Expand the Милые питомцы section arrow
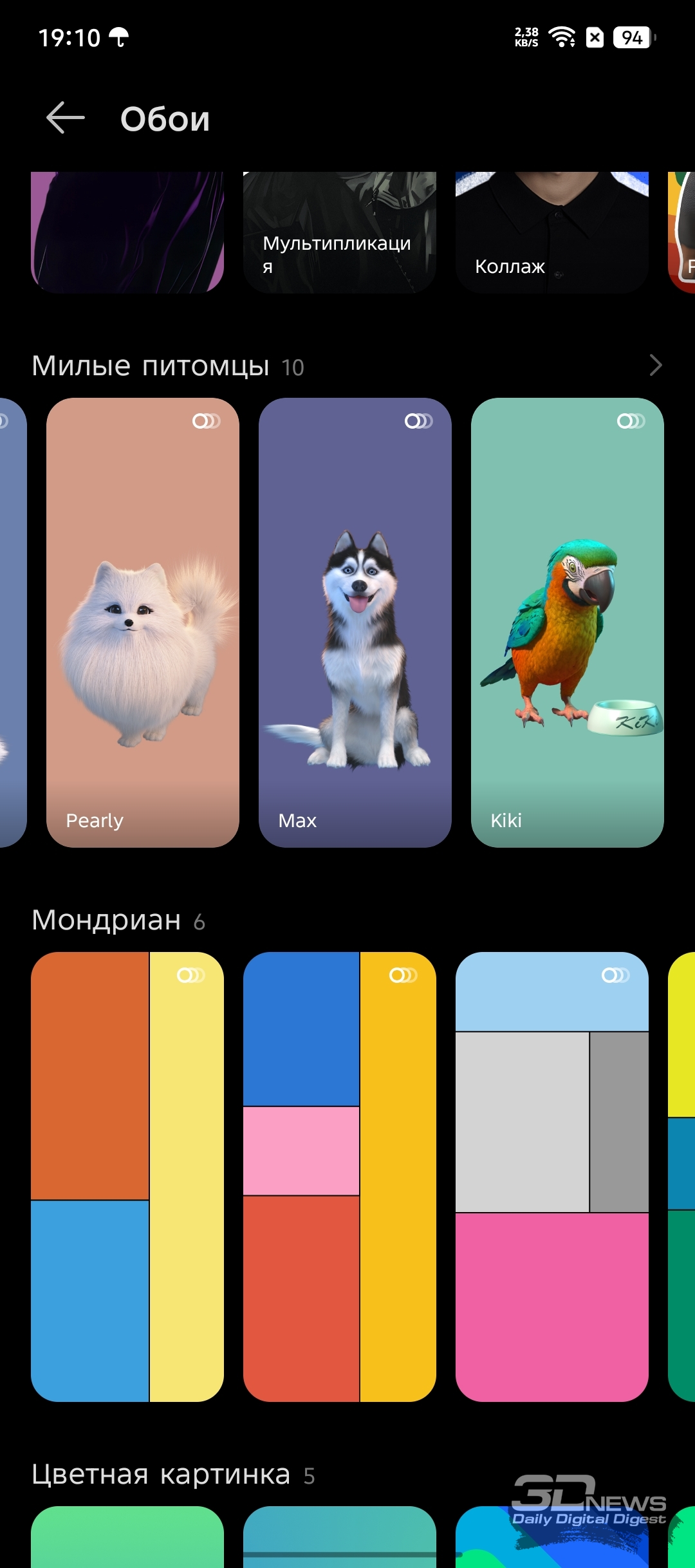This screenshot has width=695, height=1568. [x=655, y=366]
